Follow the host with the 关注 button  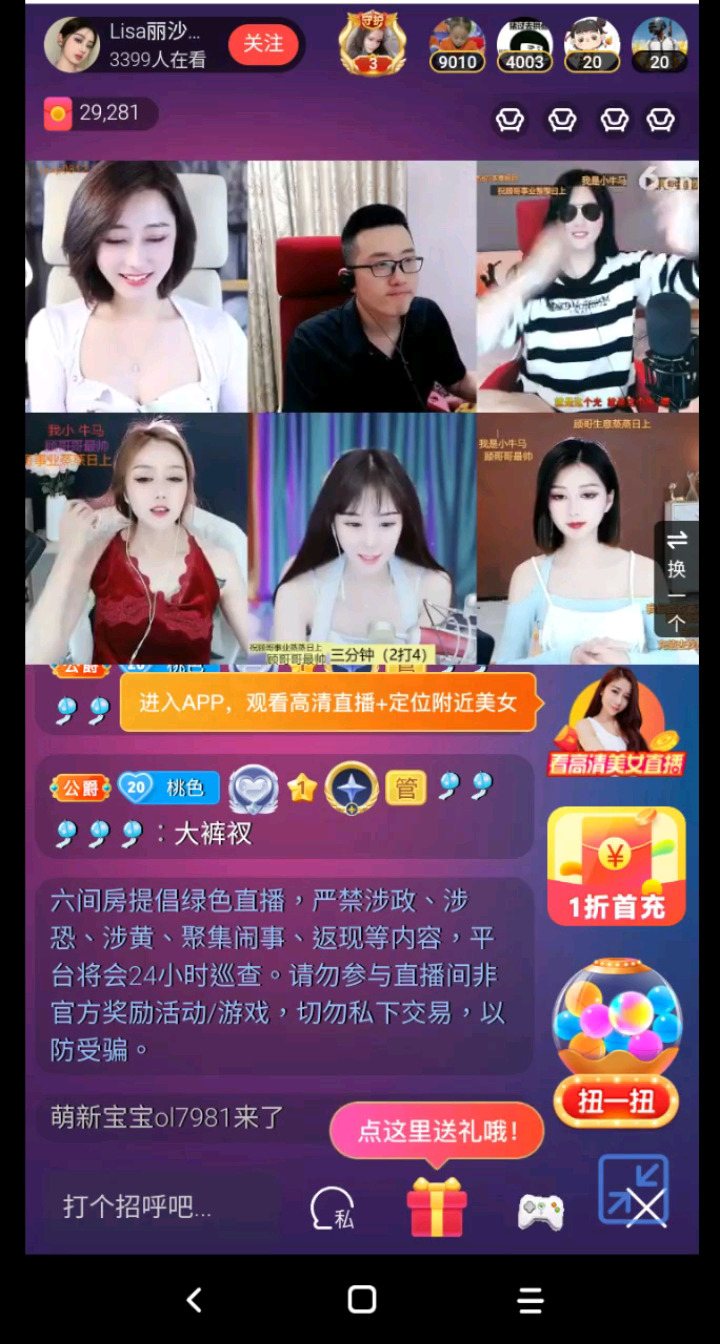[x=263, y=44]
